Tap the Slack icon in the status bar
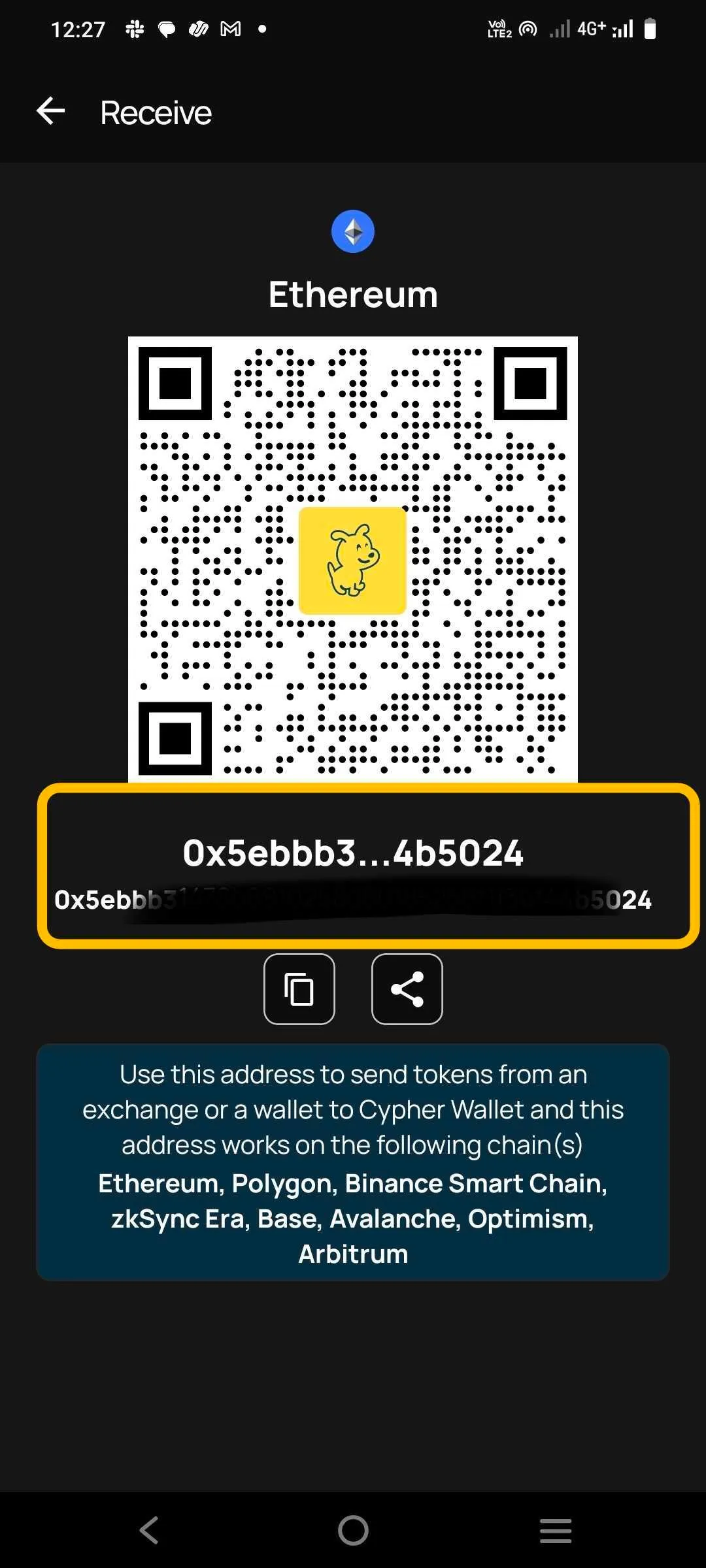 (133, 29)
